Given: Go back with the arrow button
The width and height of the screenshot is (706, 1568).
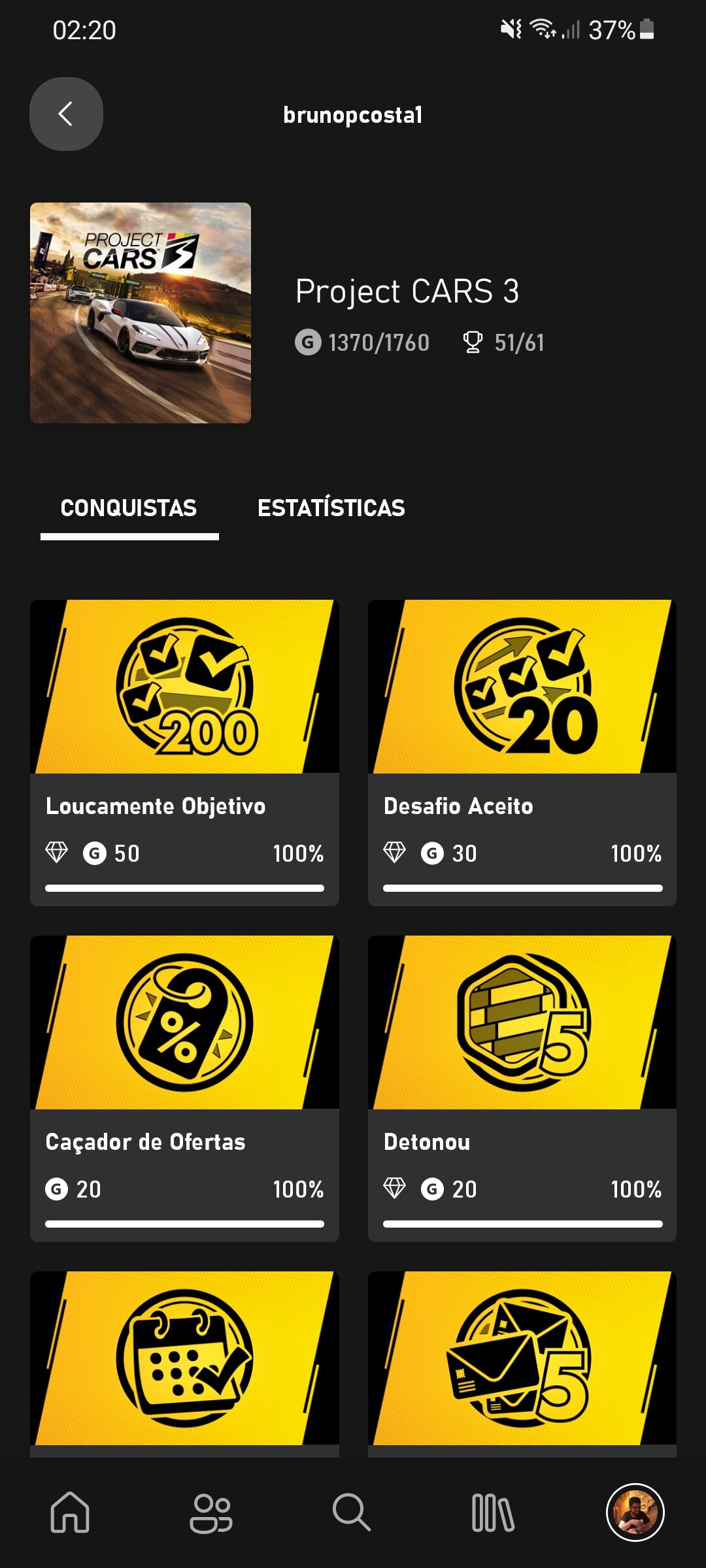Looking at the screenshot, I should tap(66, 114).
